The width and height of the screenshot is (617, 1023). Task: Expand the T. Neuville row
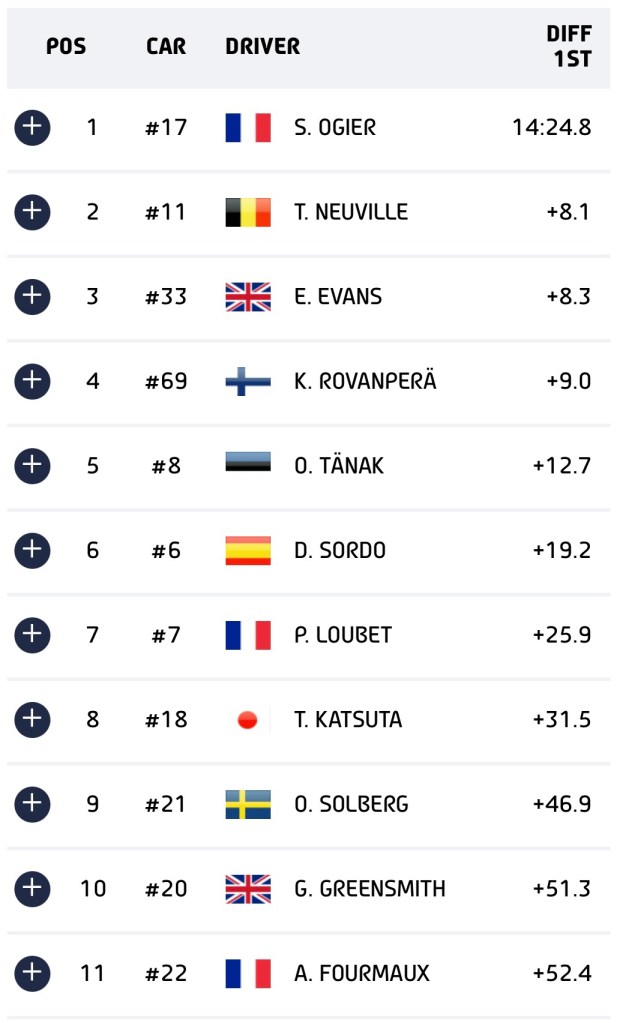[x=32, y=212]
